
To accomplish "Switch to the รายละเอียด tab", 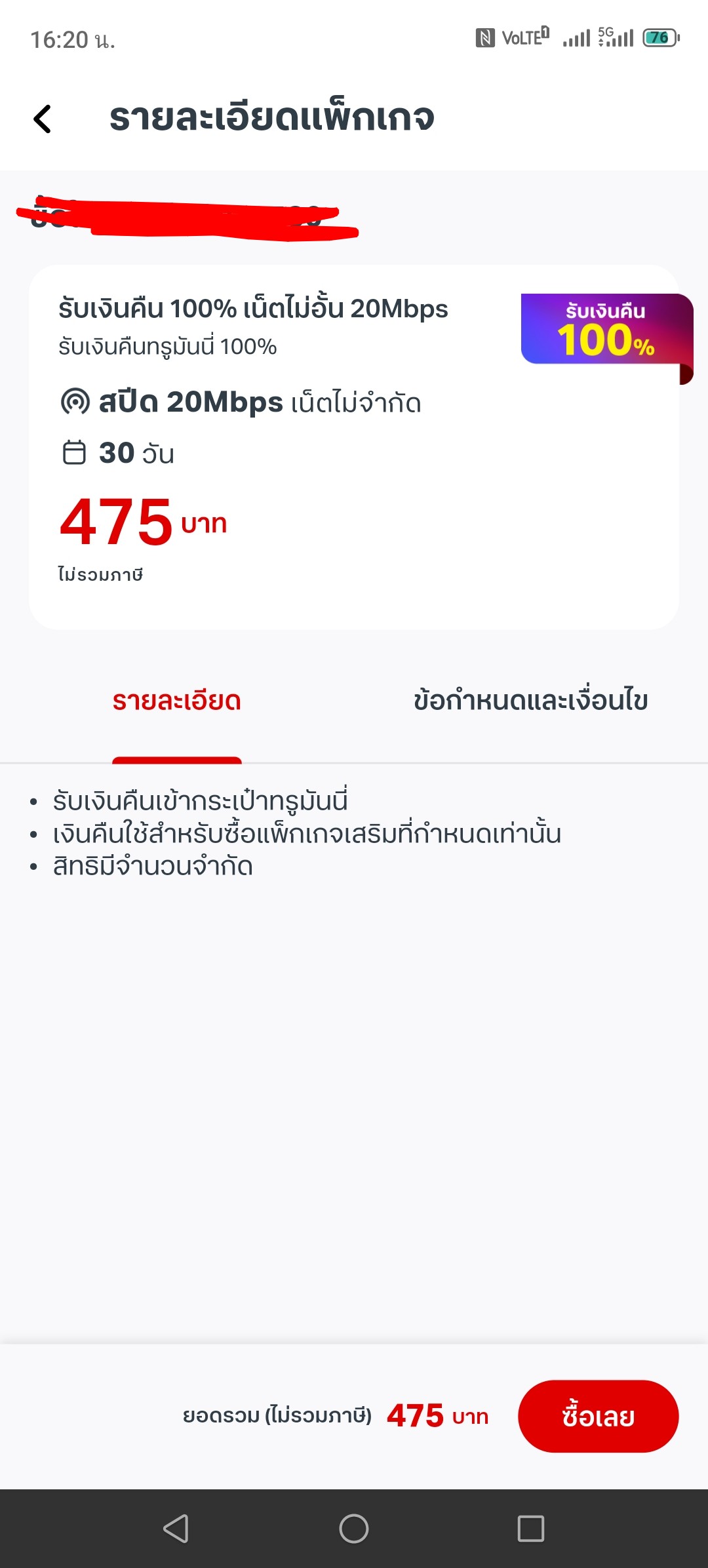I will click(x=177, y=701).
